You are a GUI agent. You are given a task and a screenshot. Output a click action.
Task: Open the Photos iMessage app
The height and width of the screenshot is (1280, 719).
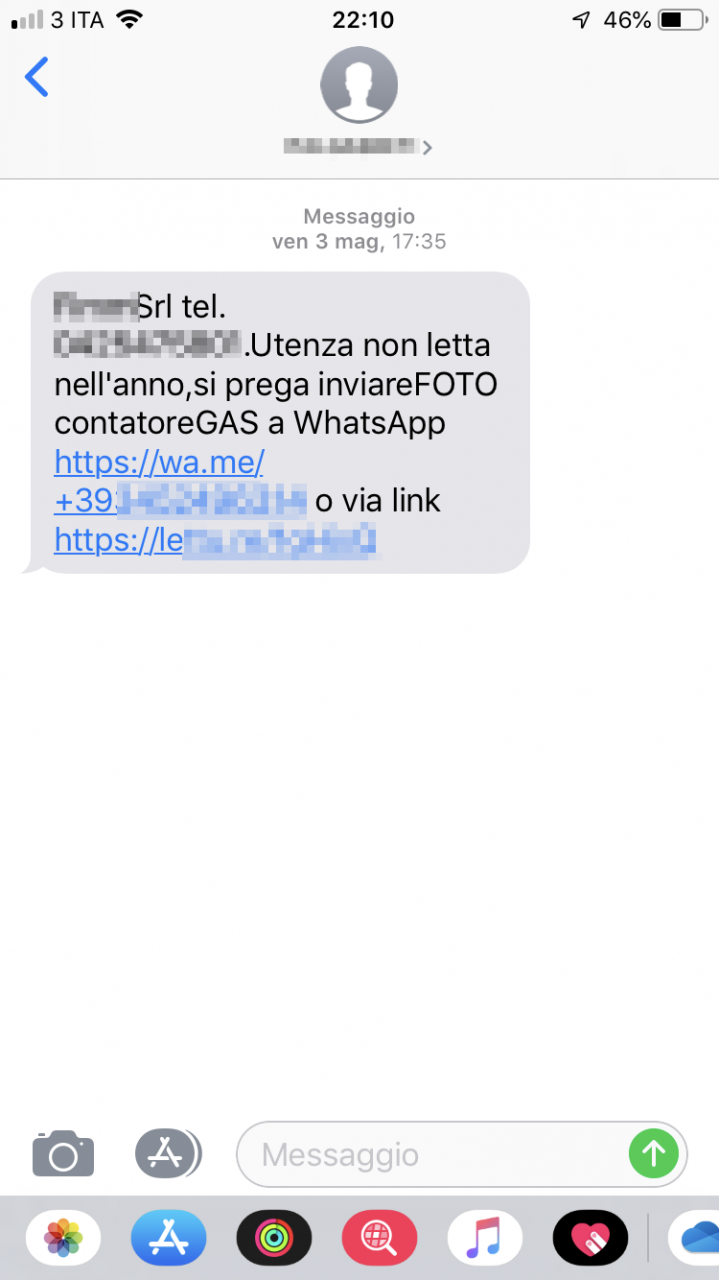[x=63, y=1239]
